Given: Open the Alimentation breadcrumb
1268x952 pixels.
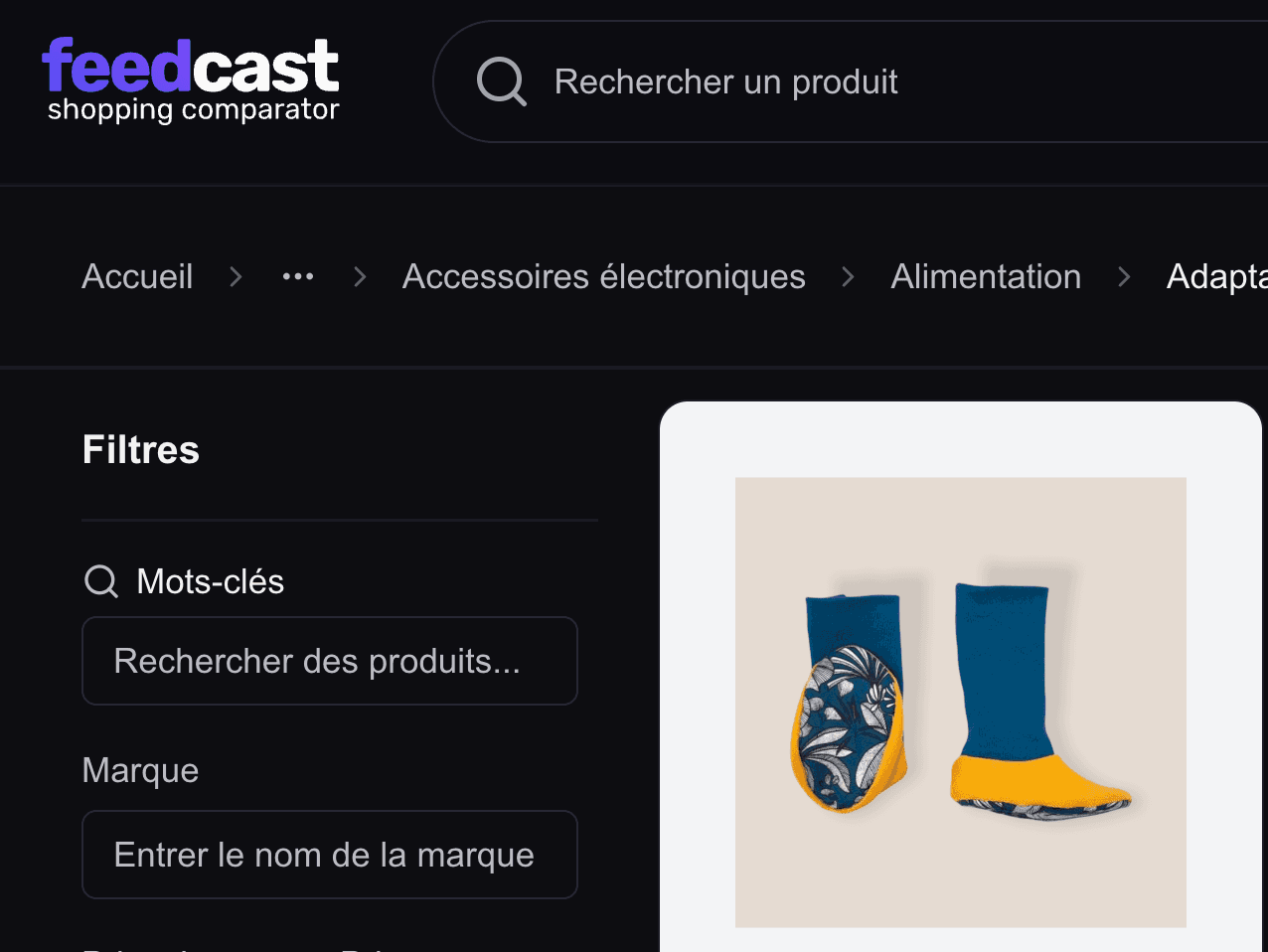Looking at the screenshot, I should tap(985, 276).
